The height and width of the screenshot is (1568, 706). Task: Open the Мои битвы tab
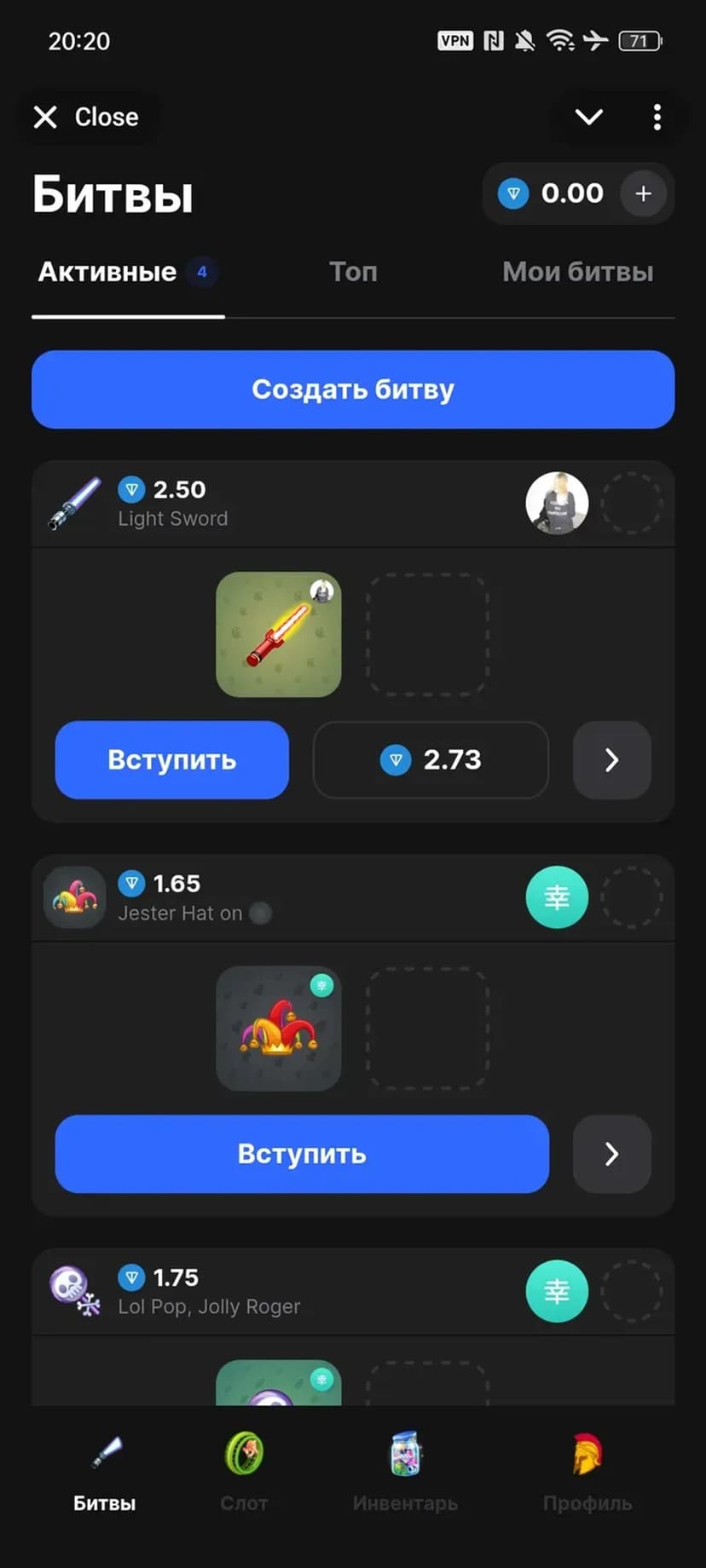tap(577, 272)
